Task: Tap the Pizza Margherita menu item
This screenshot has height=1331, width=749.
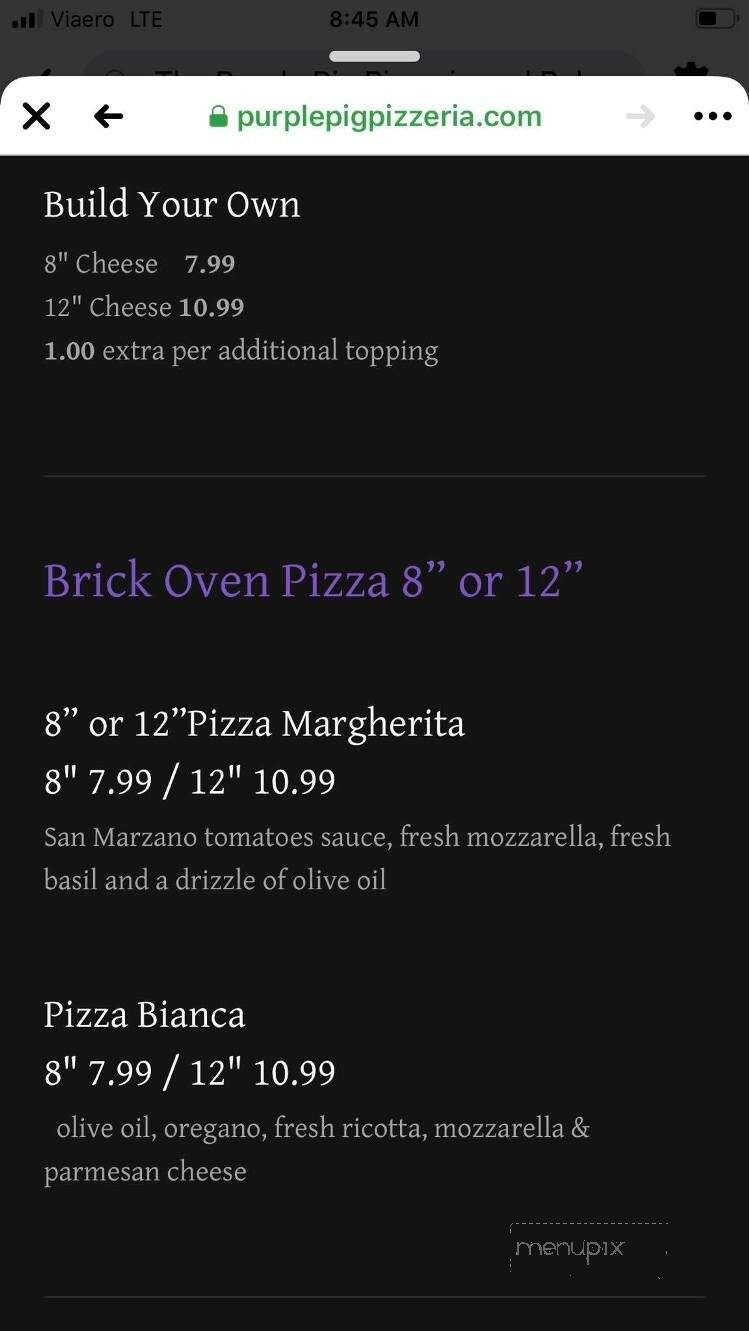Action: click(x=256, y=723)
